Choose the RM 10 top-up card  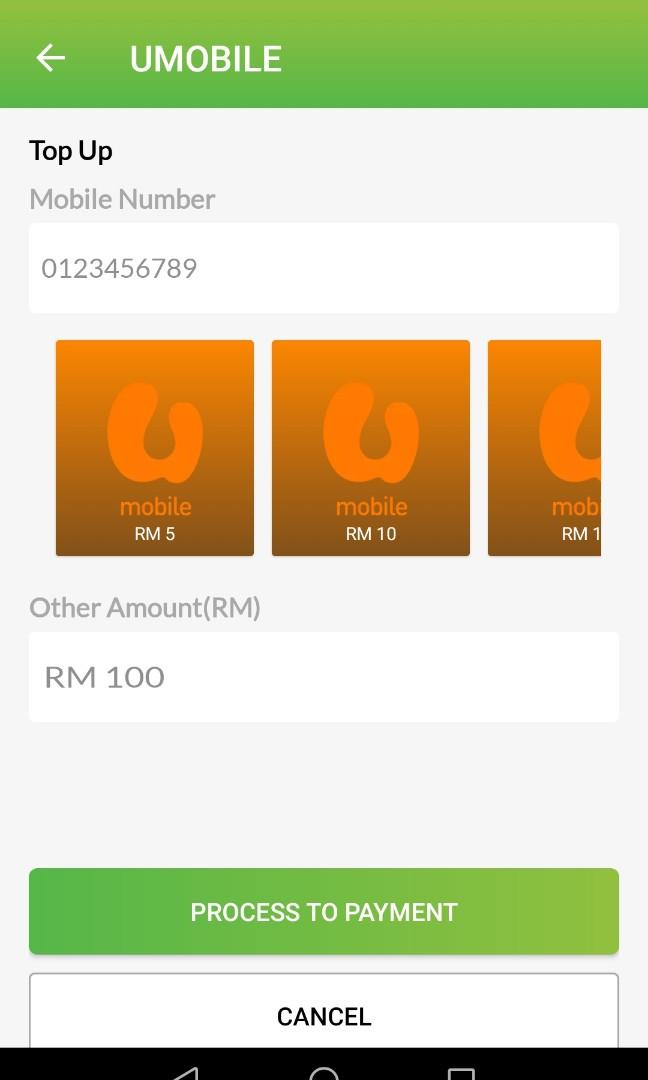click(x=371, y=448)
